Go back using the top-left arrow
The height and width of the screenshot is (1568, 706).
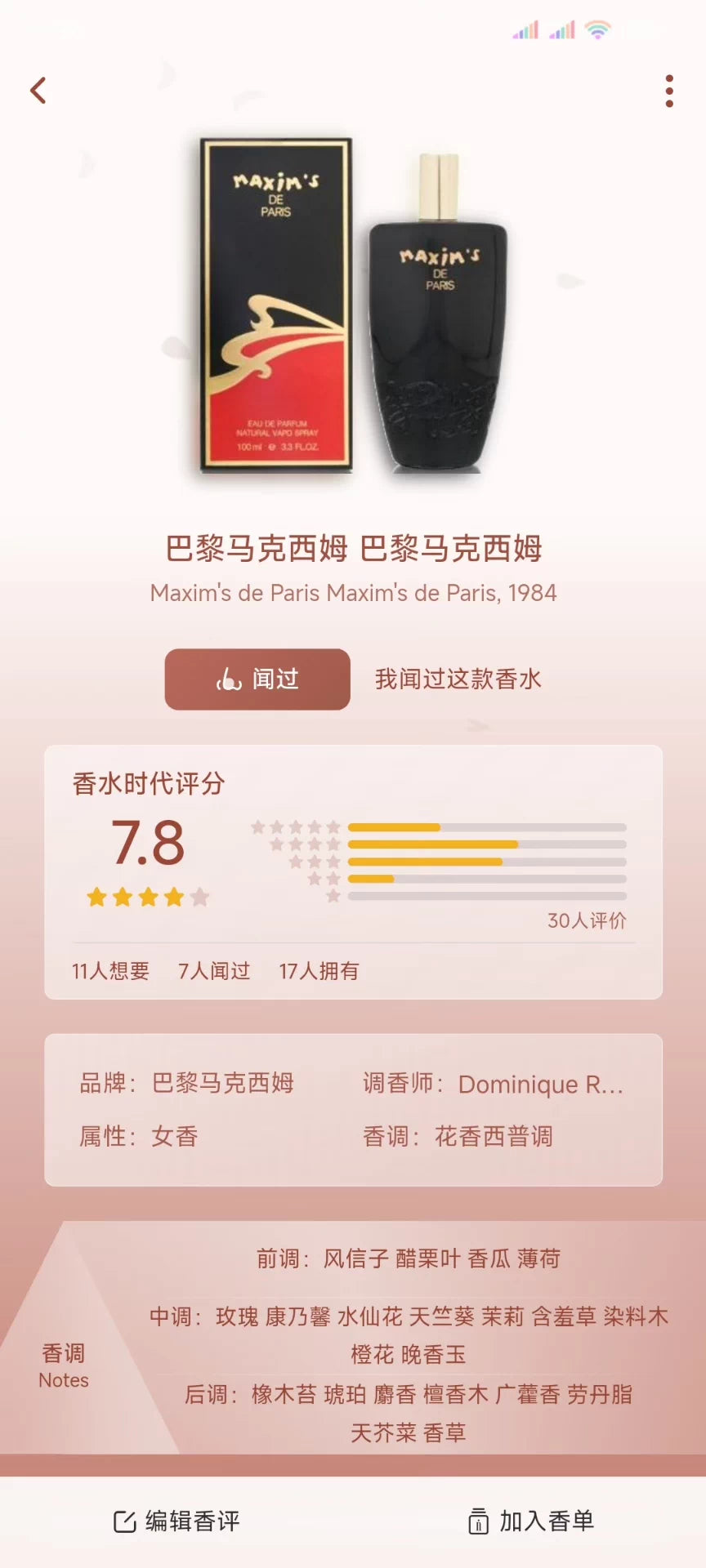pos(38,91)
